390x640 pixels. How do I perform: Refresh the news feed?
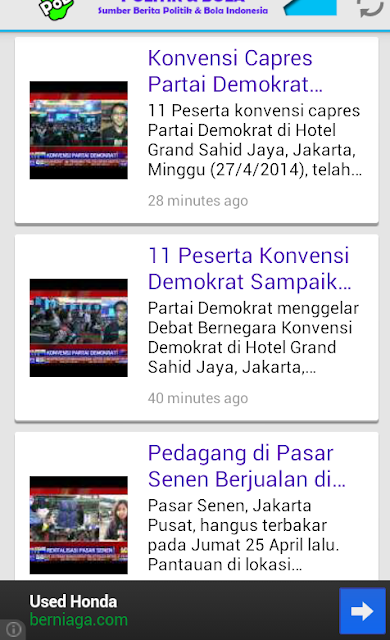370,8
